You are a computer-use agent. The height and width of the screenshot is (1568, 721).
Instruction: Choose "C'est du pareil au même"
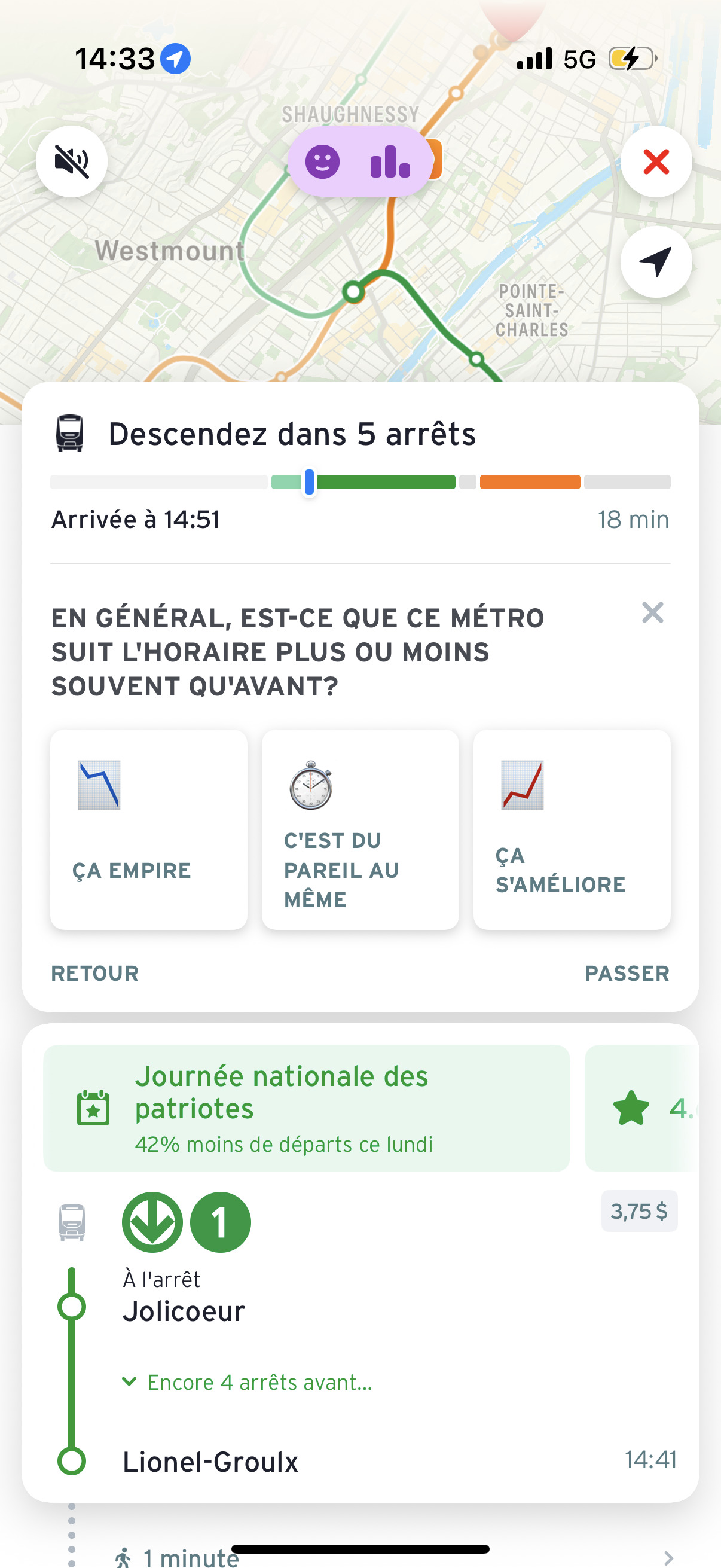360,829
